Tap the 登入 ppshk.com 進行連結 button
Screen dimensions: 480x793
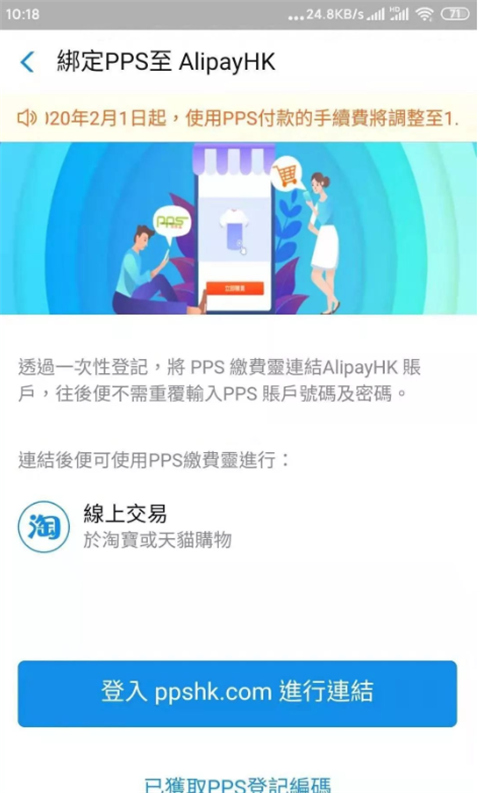click(x=237, y=693)
